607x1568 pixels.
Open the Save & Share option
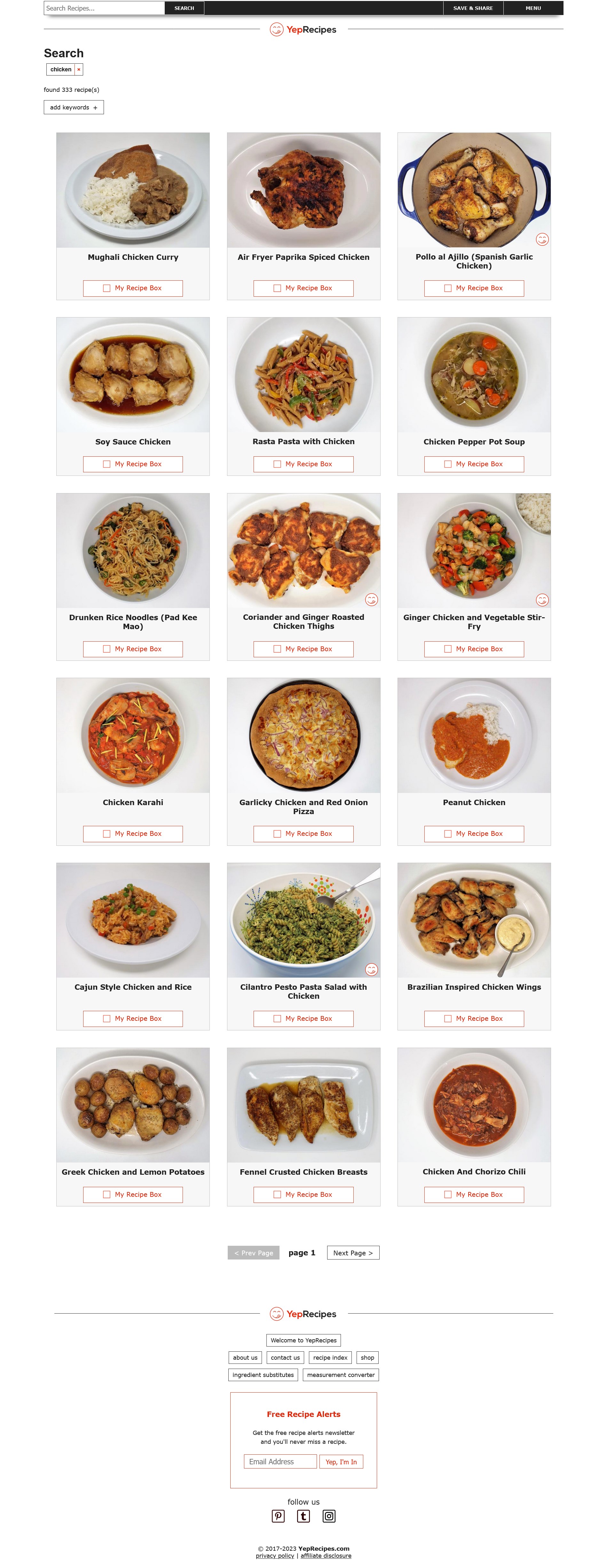tap(473, 8)
